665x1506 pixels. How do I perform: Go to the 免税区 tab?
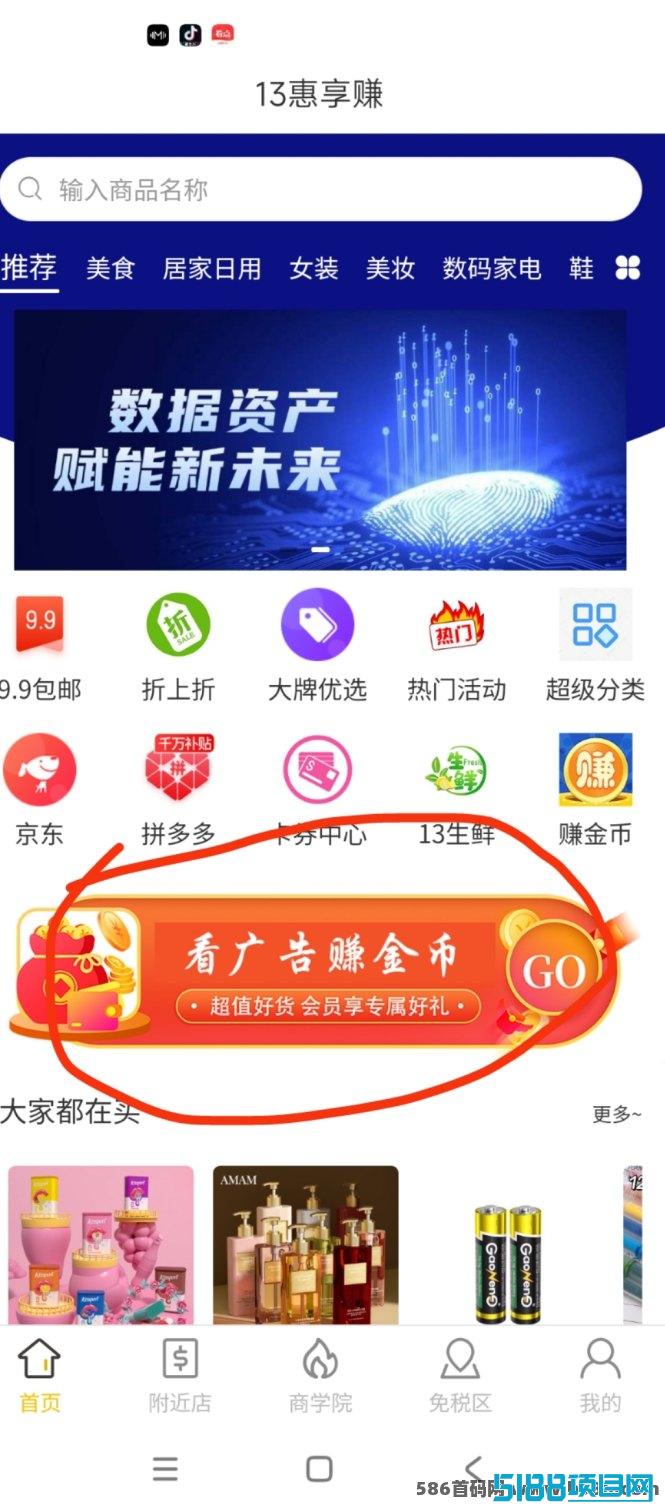click(459, 1376)
